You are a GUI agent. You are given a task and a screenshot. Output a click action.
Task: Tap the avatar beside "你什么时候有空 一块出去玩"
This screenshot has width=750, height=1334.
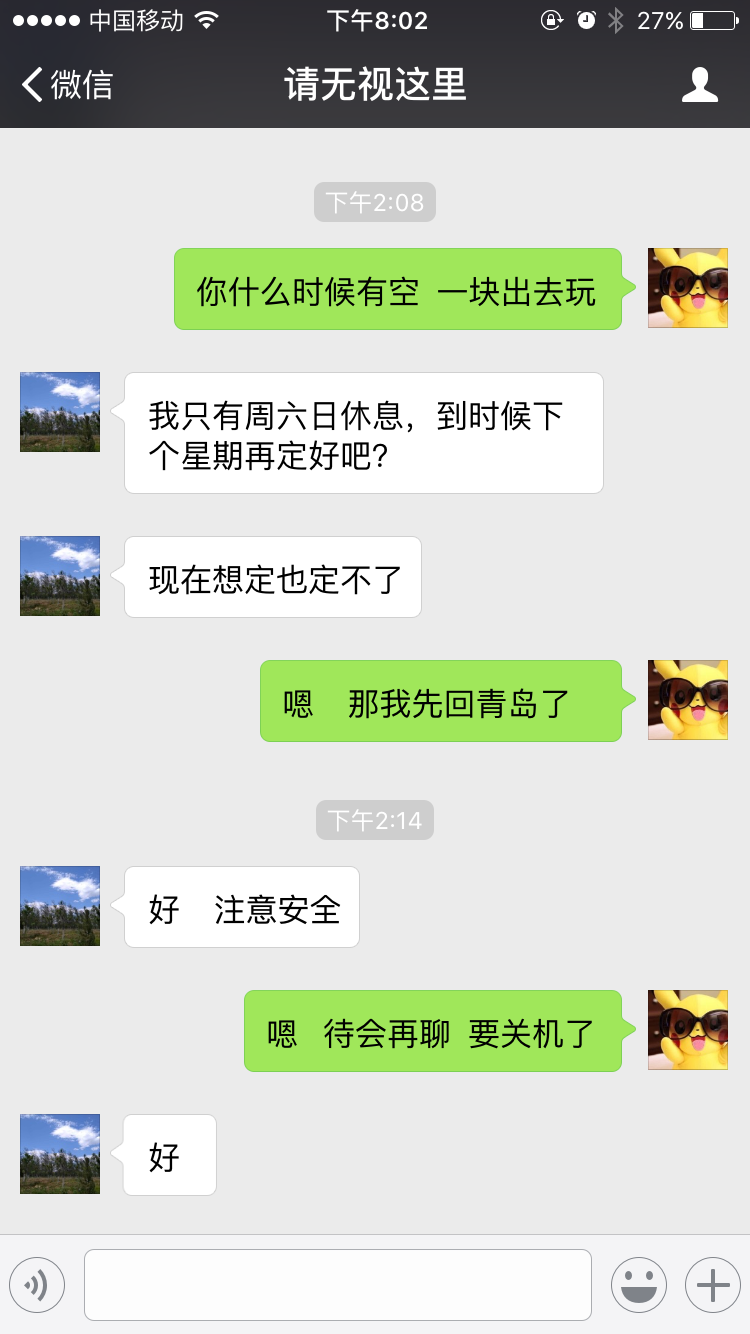(x=688, y=288)
